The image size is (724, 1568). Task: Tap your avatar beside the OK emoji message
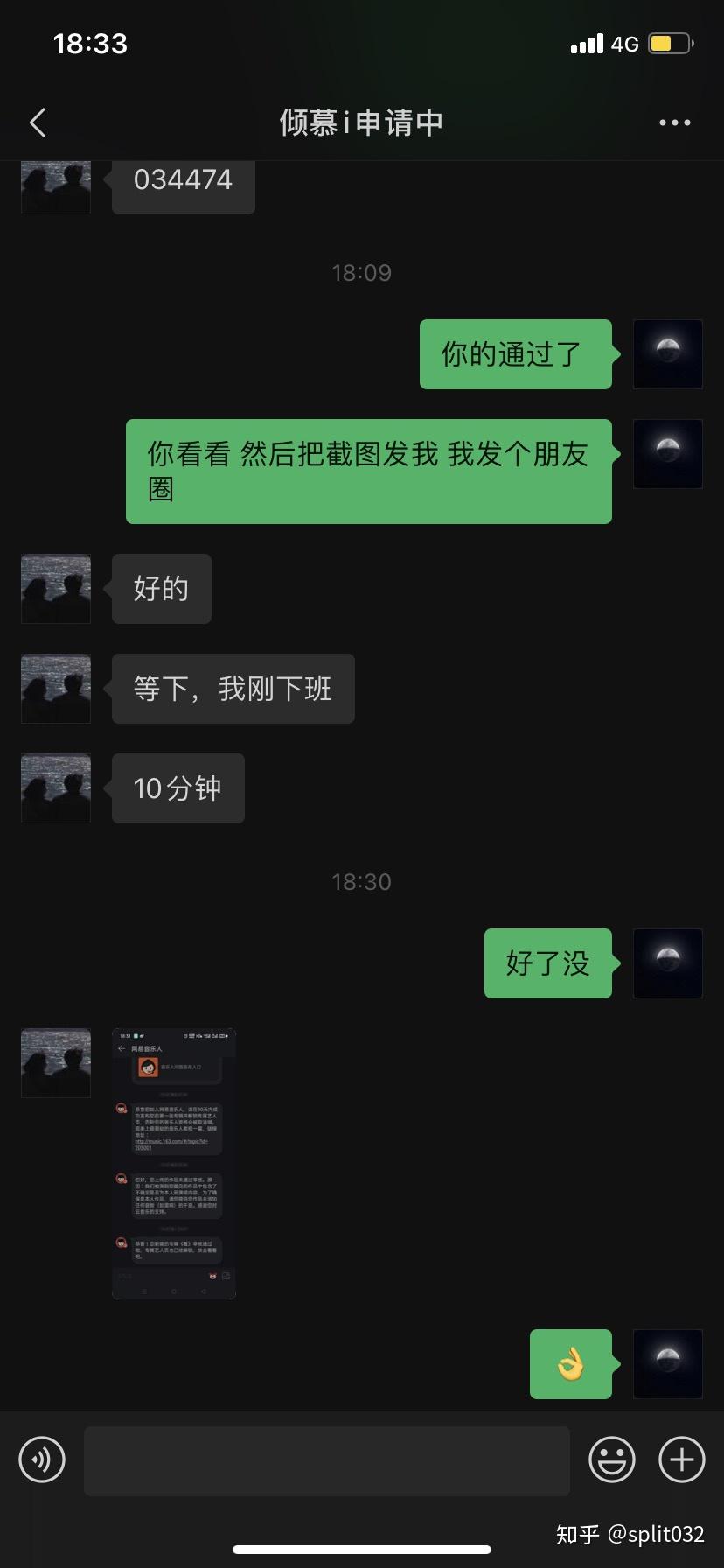point(667,1364)
